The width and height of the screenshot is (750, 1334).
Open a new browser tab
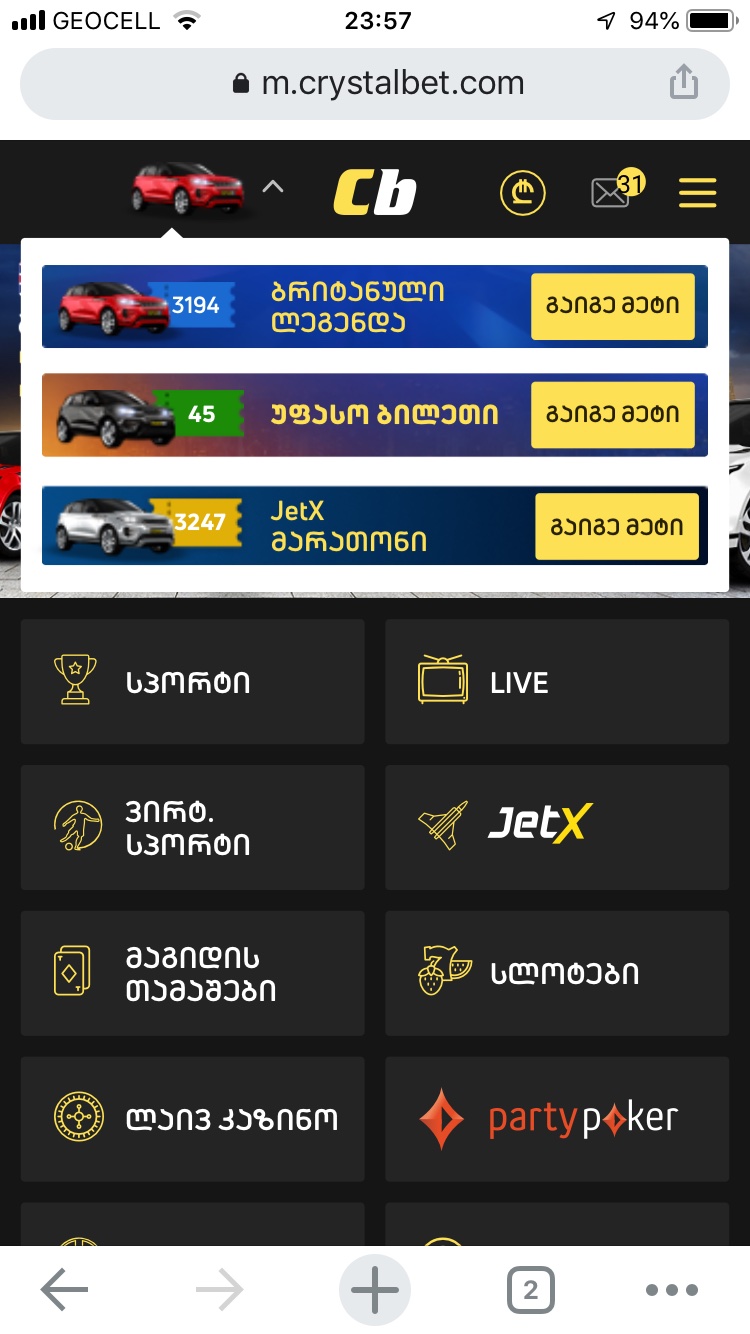point(375,1290)
